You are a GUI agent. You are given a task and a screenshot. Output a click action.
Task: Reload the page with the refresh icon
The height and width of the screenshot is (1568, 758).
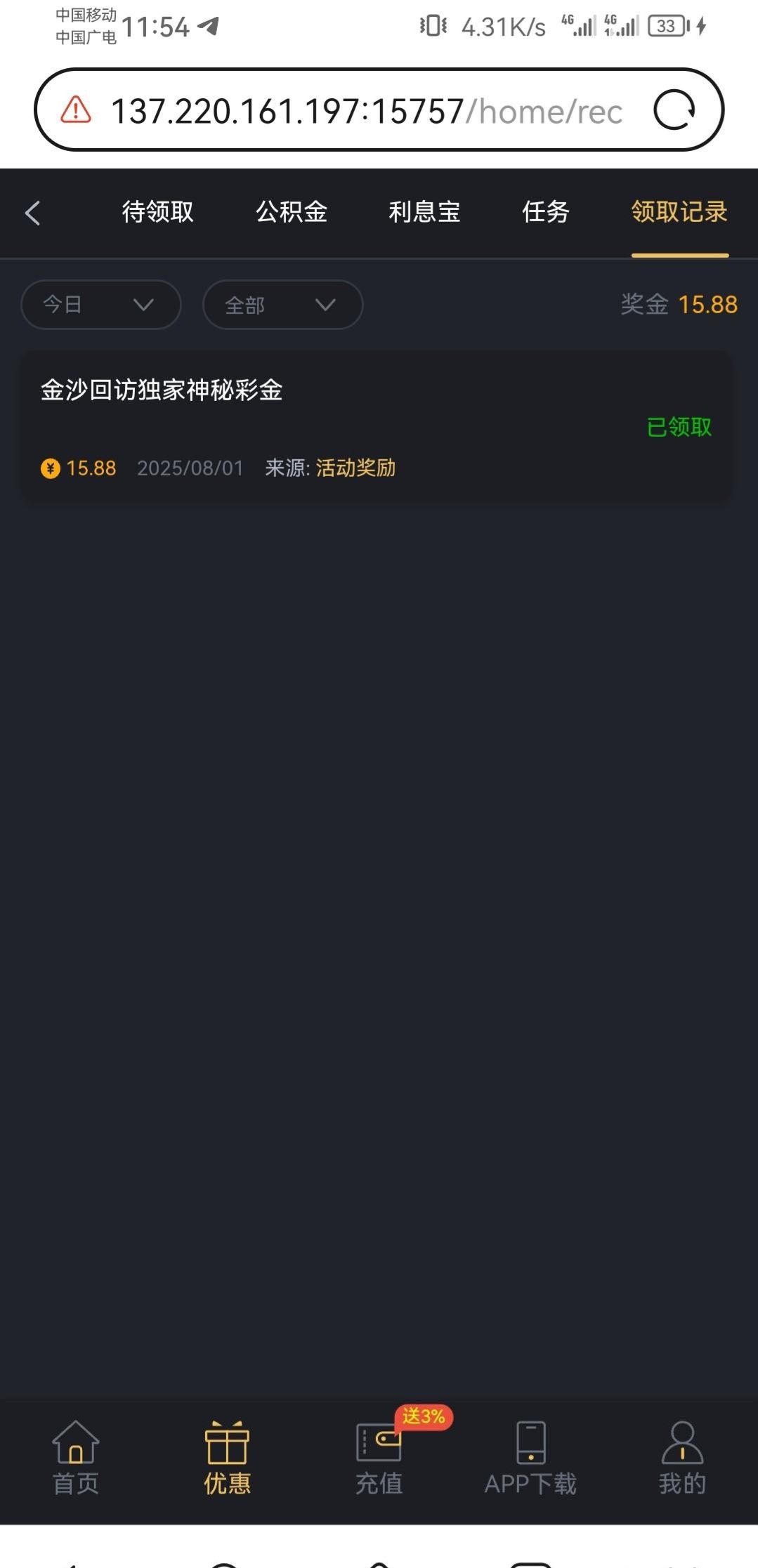(674, 110)
